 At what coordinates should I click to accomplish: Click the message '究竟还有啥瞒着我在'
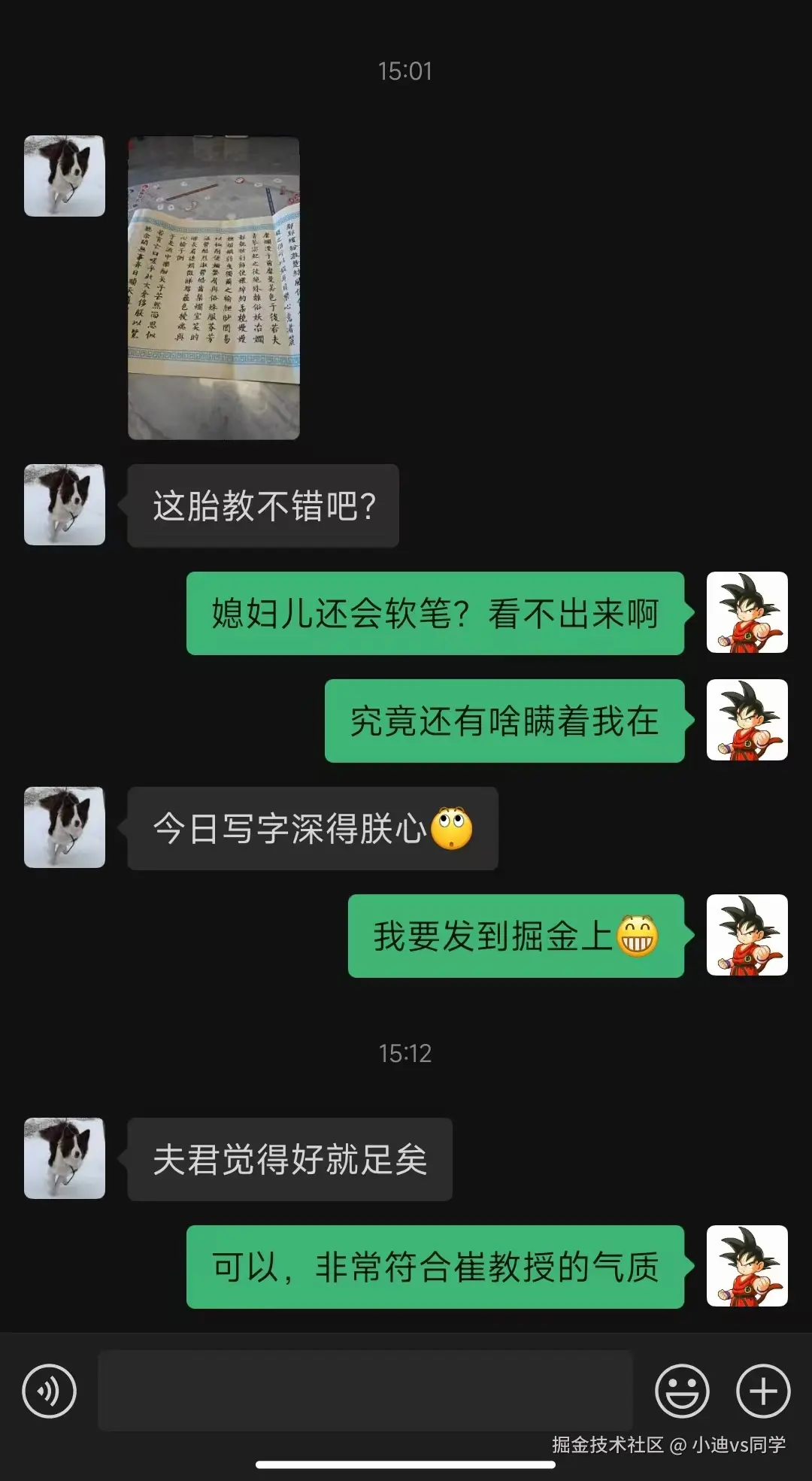click(x=504, y=721)
